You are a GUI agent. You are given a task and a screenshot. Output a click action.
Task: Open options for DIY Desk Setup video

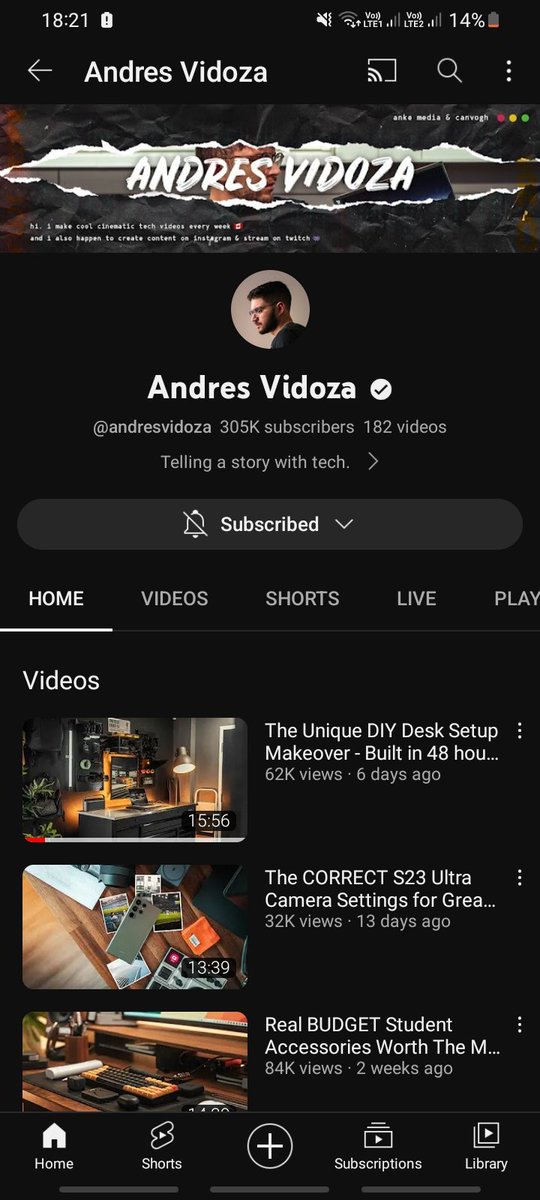pyautogui.click(x=519, y=731)
